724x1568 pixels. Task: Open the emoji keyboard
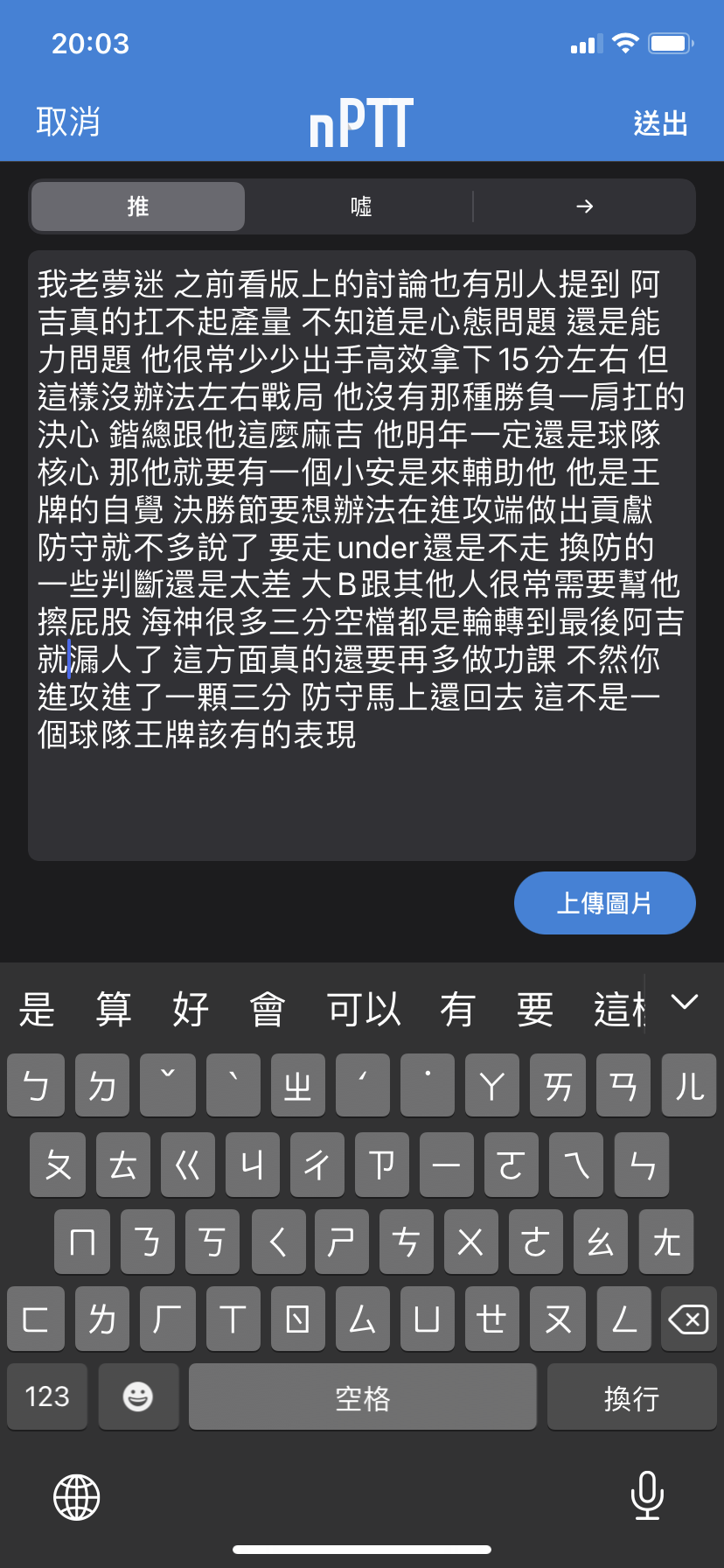(138, 1396)
